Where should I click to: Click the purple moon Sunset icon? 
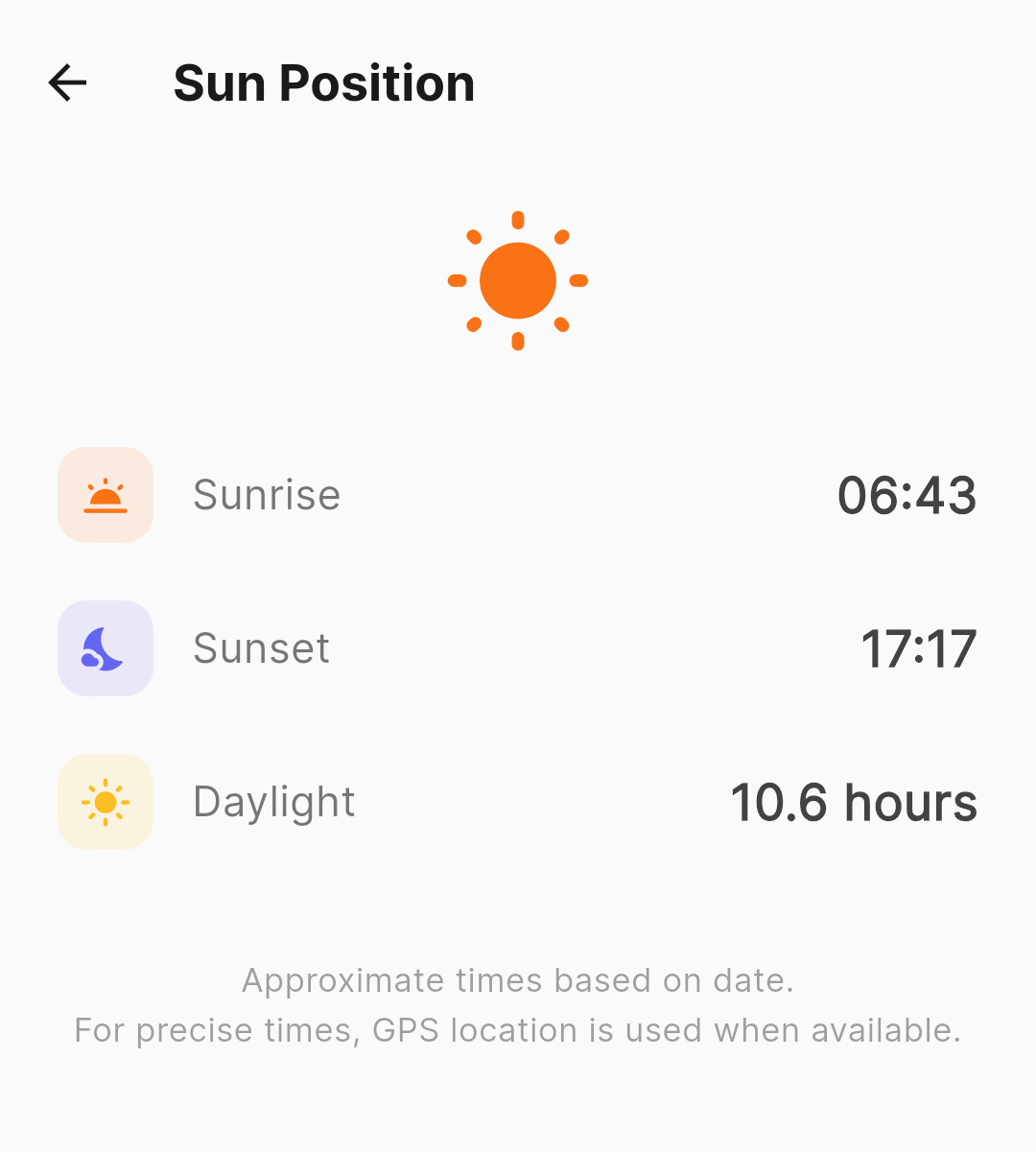coord(106,648)
